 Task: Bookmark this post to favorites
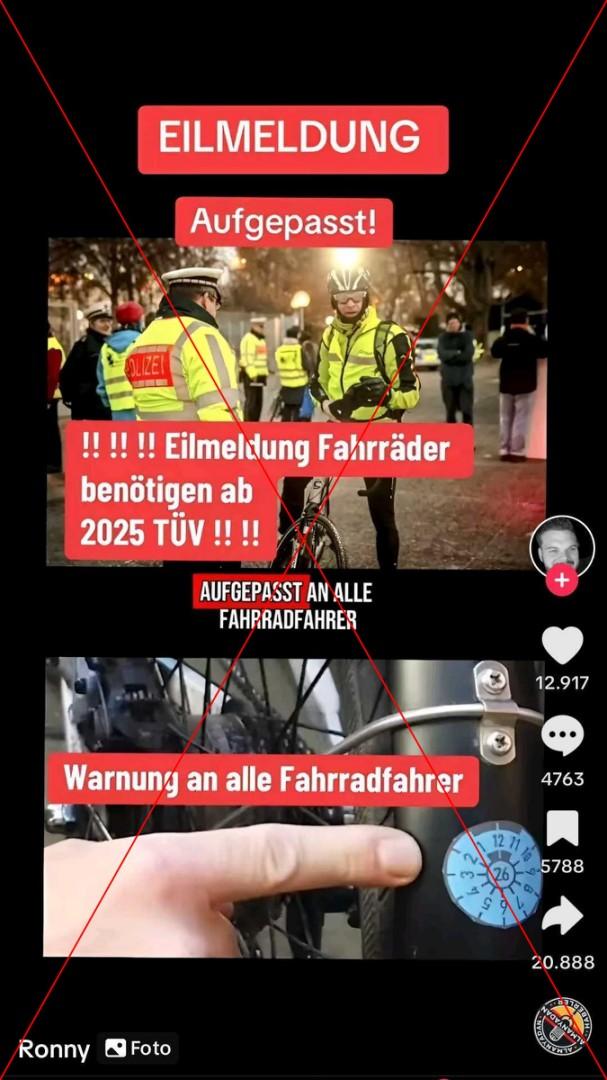coord(562,831)
